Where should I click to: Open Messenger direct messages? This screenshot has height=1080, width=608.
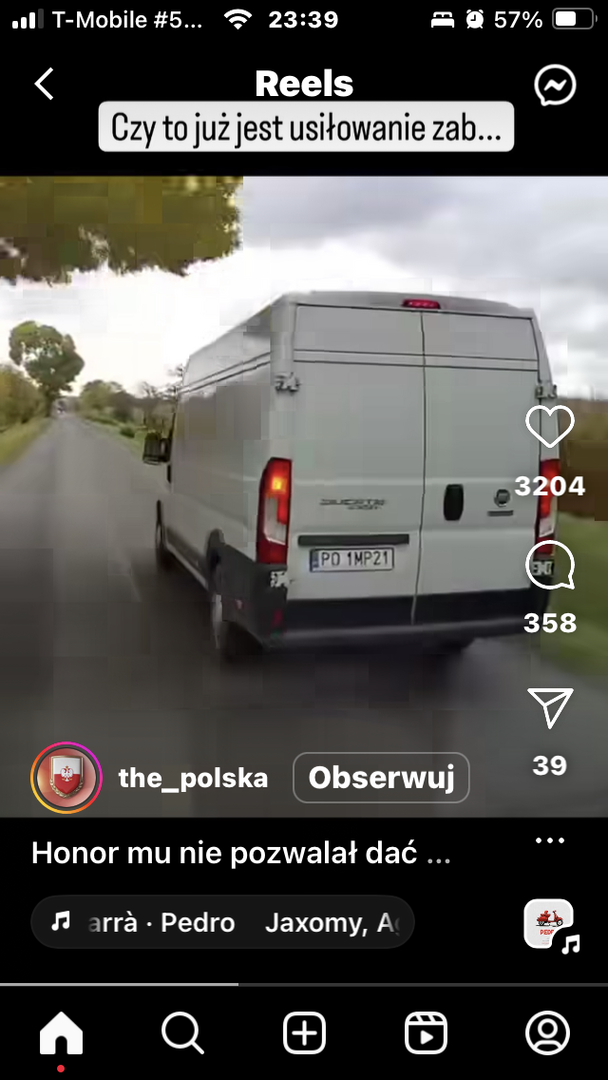click(x=555, y=85)
